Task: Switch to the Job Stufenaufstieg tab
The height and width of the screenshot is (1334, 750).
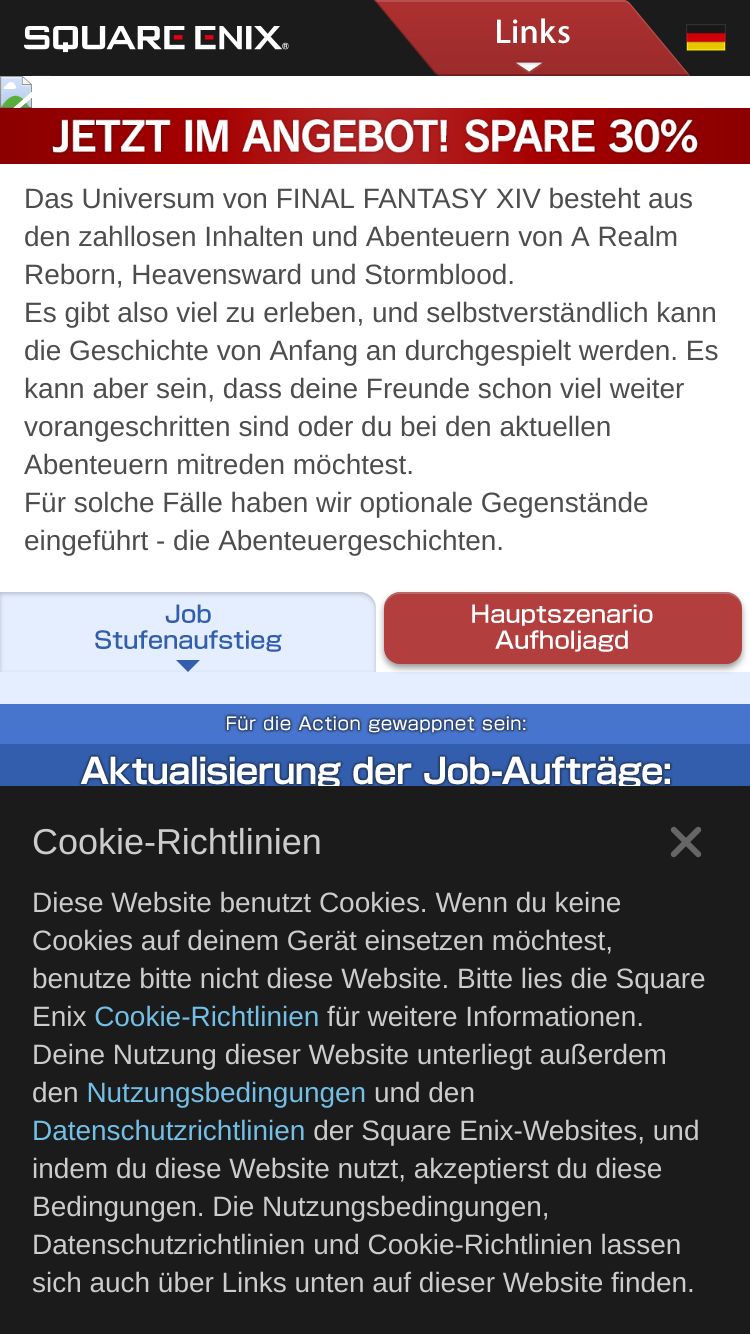Action: [x=188, y=629]
